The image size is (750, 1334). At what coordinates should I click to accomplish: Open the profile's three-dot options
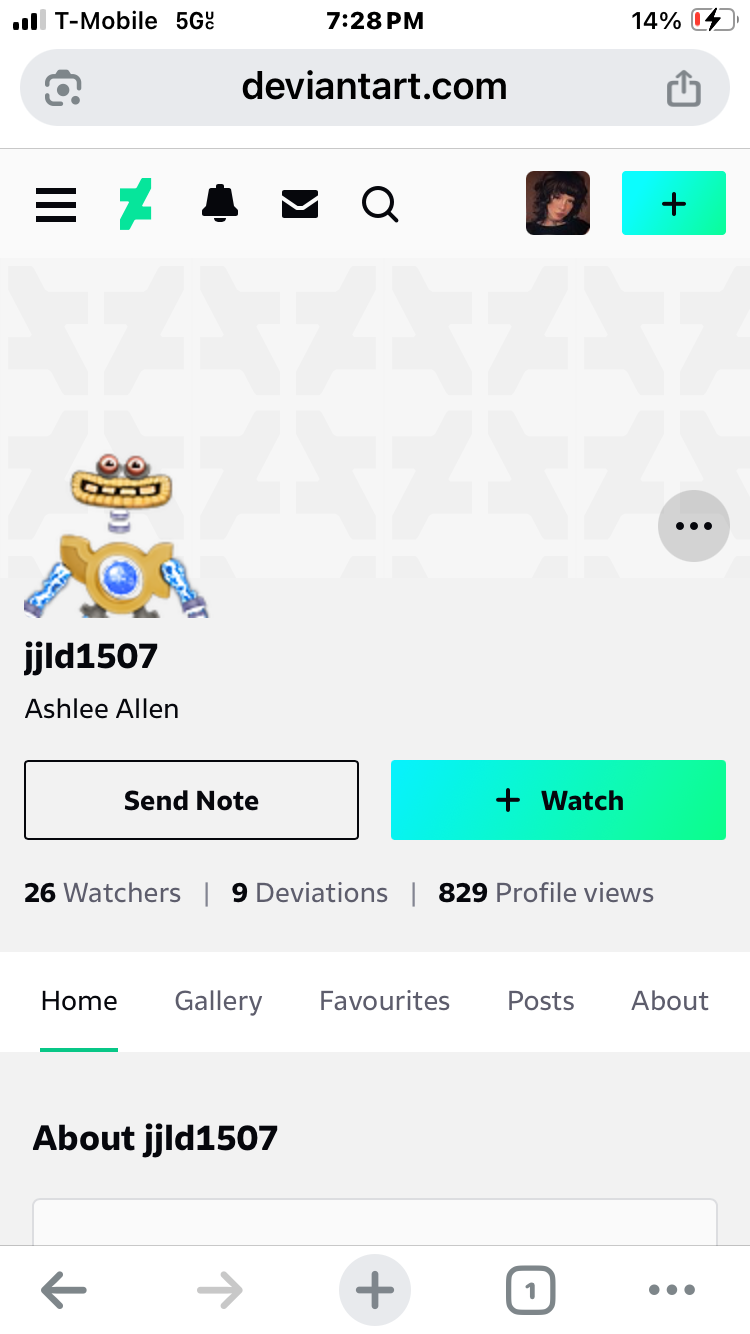click(693, 526)
